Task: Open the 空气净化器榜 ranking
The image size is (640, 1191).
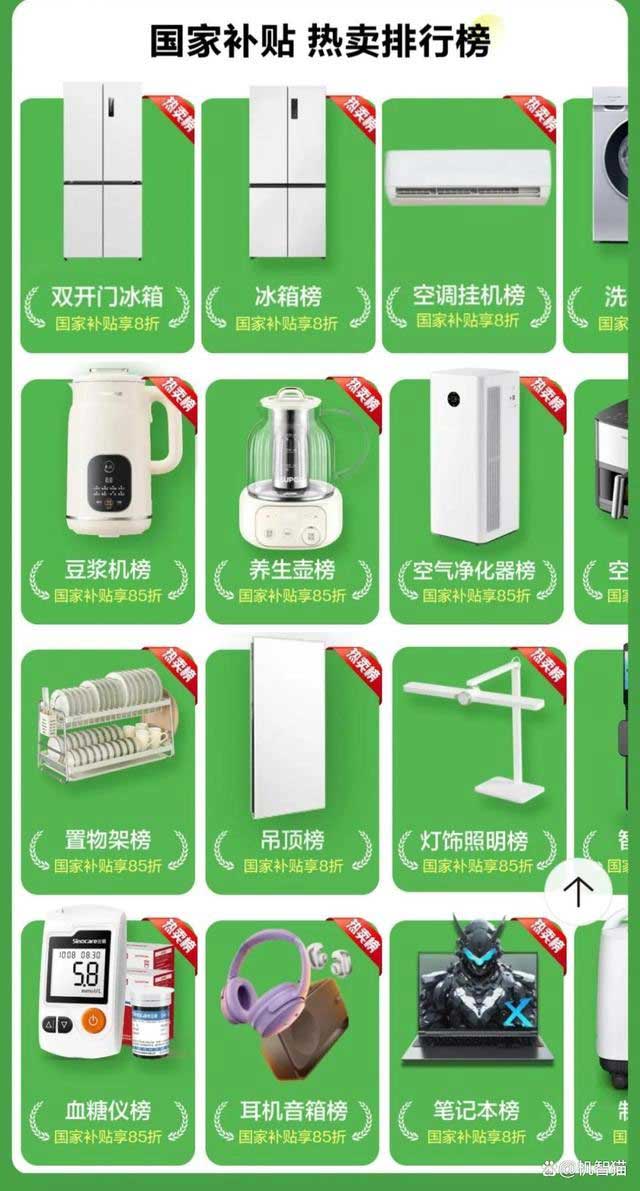Action: [474, 500]
